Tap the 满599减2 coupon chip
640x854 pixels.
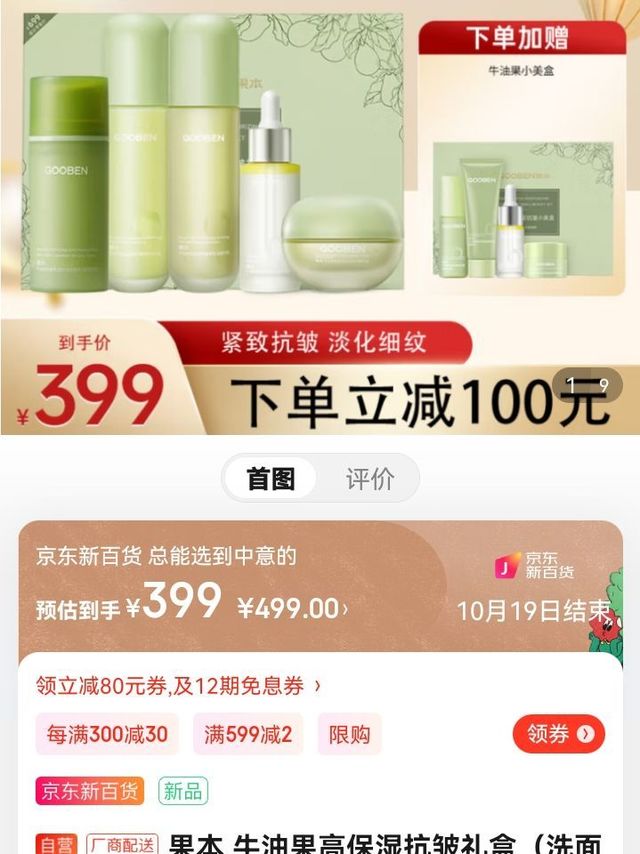(248, 734)
